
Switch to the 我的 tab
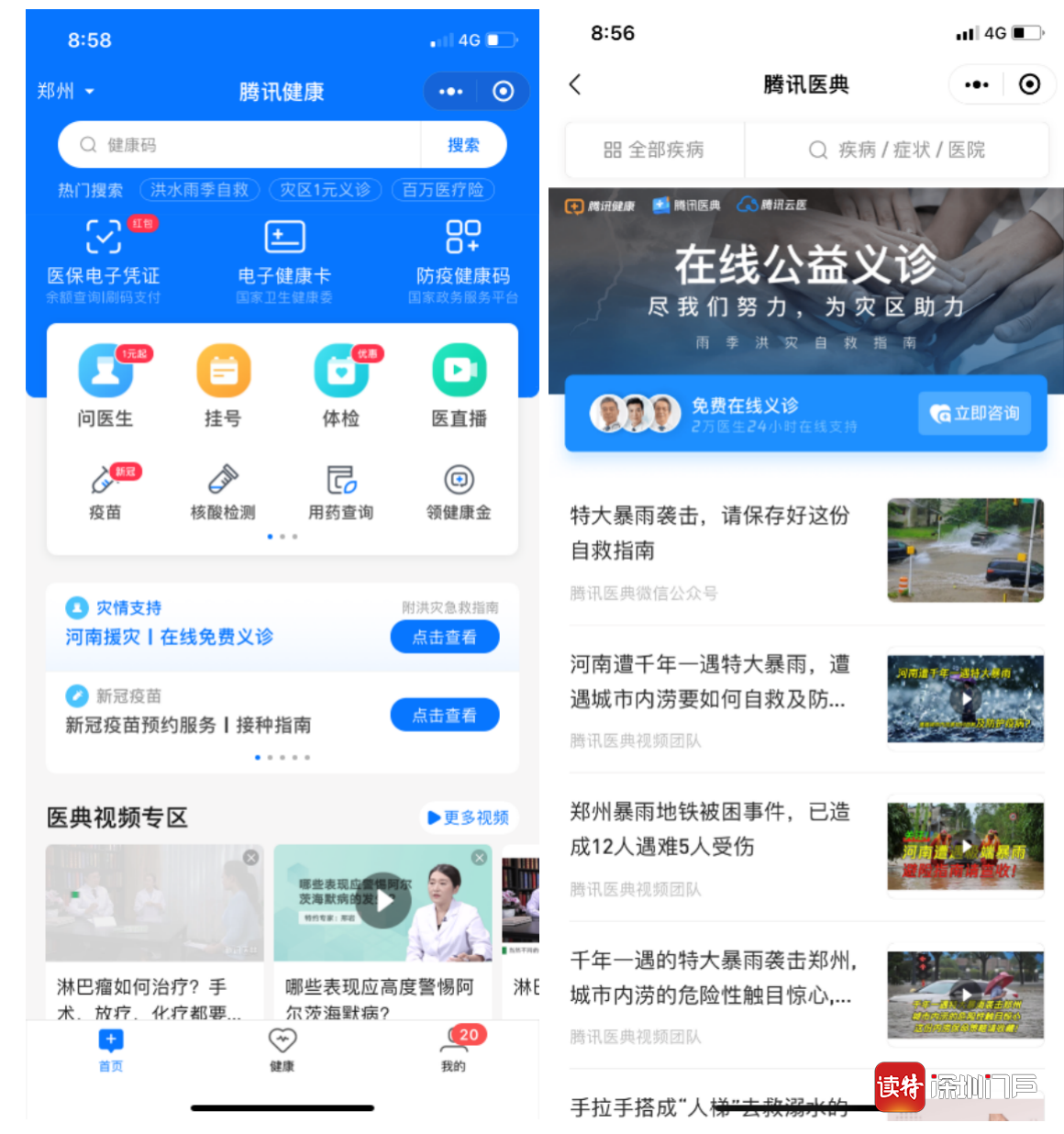[x=453, y=1049]
